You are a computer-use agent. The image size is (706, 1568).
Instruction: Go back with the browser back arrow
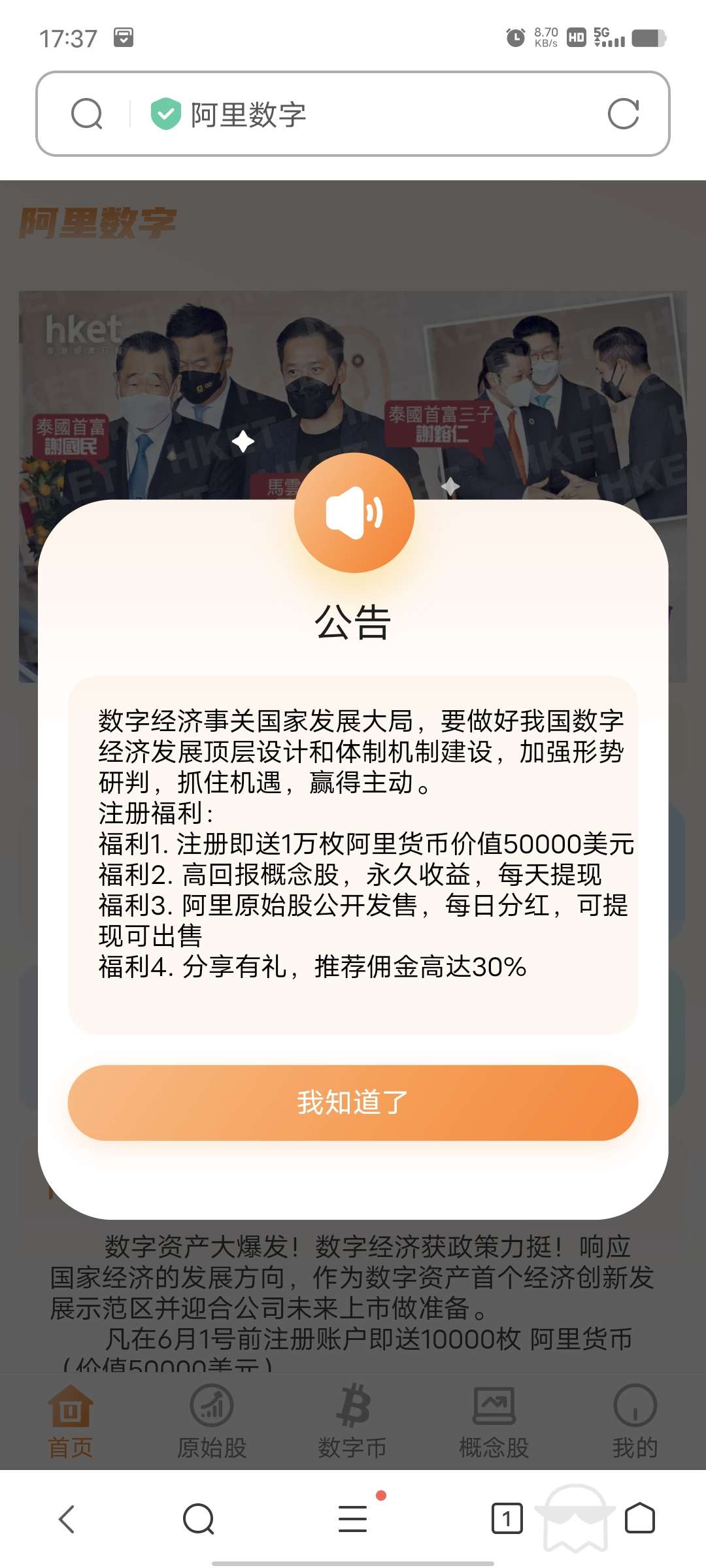67,1519
